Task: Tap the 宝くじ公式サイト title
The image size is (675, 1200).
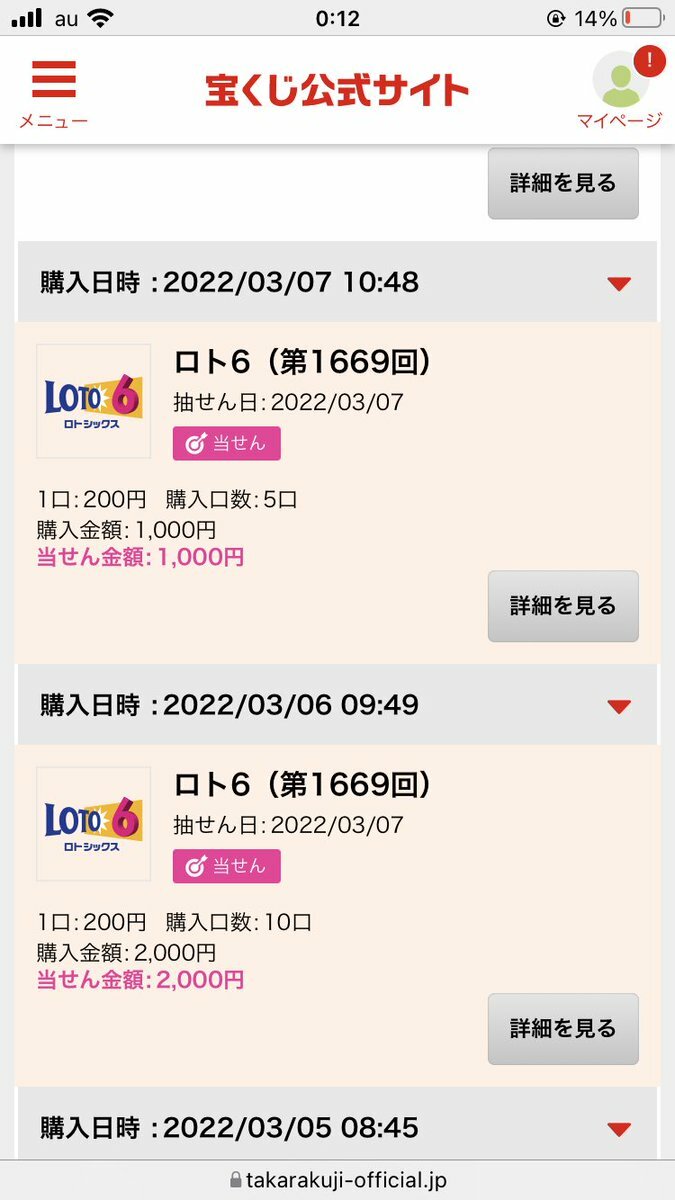Action: coord(337,90)
